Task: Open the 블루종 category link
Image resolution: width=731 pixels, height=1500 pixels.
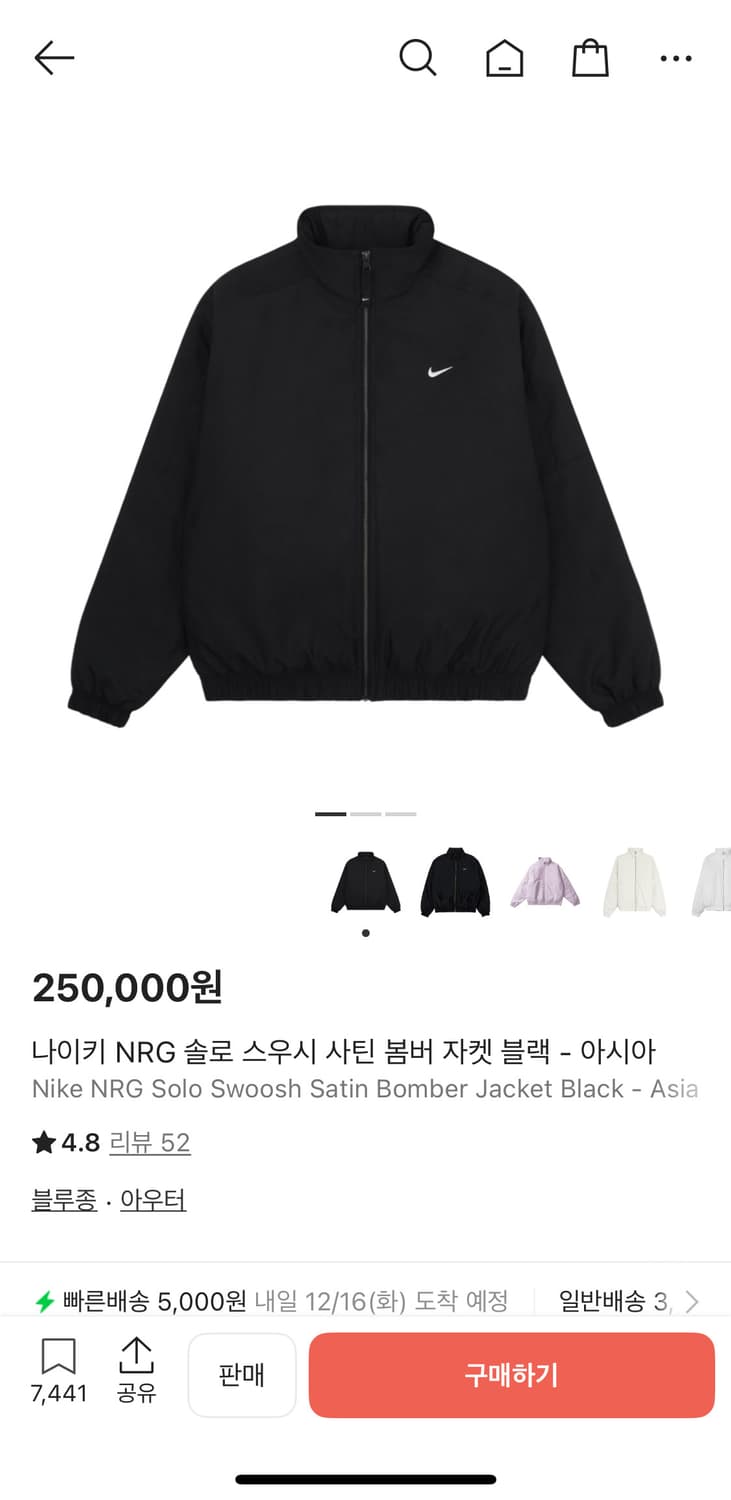Action: coord(62,1199)
